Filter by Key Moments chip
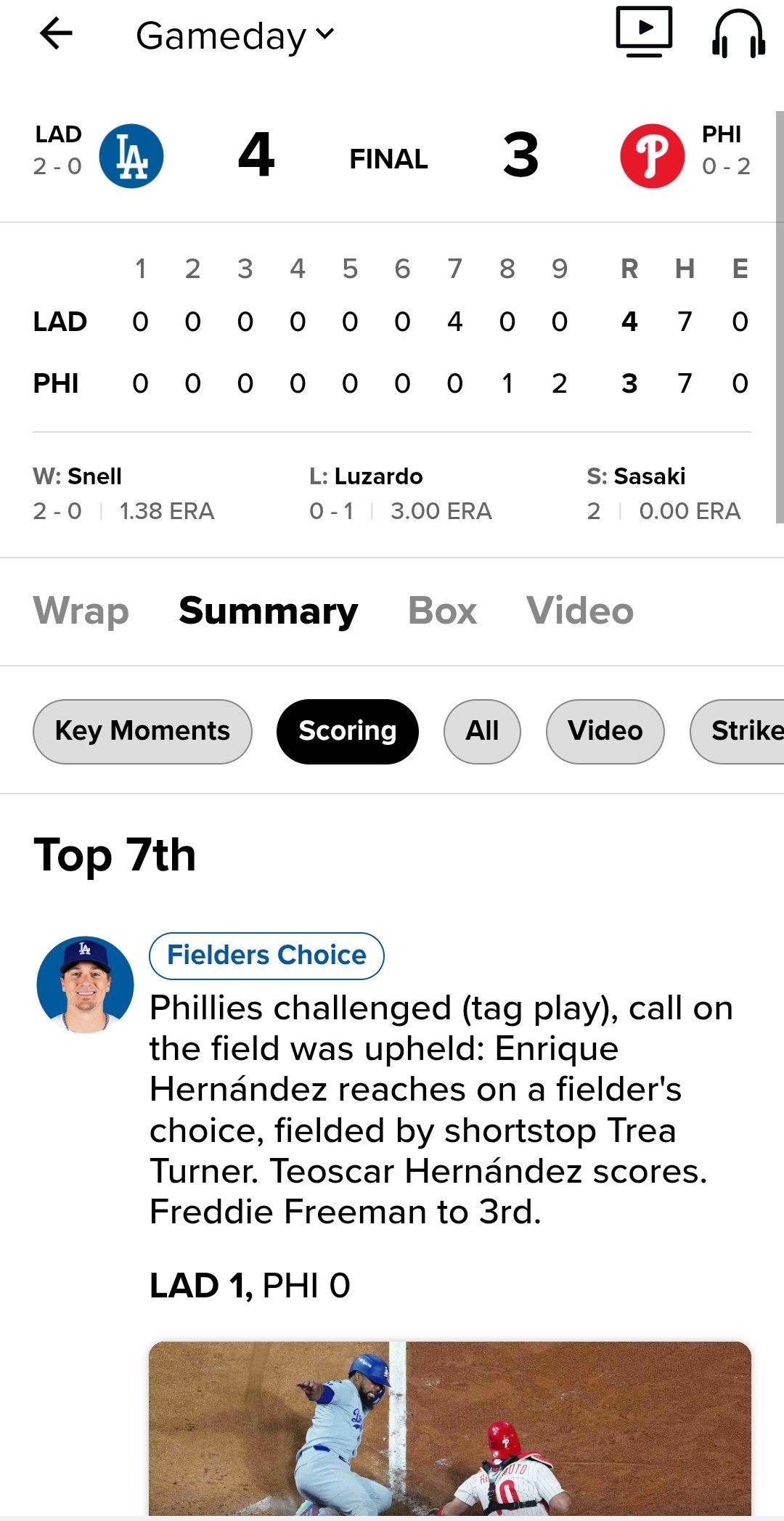 pos(142,731)
